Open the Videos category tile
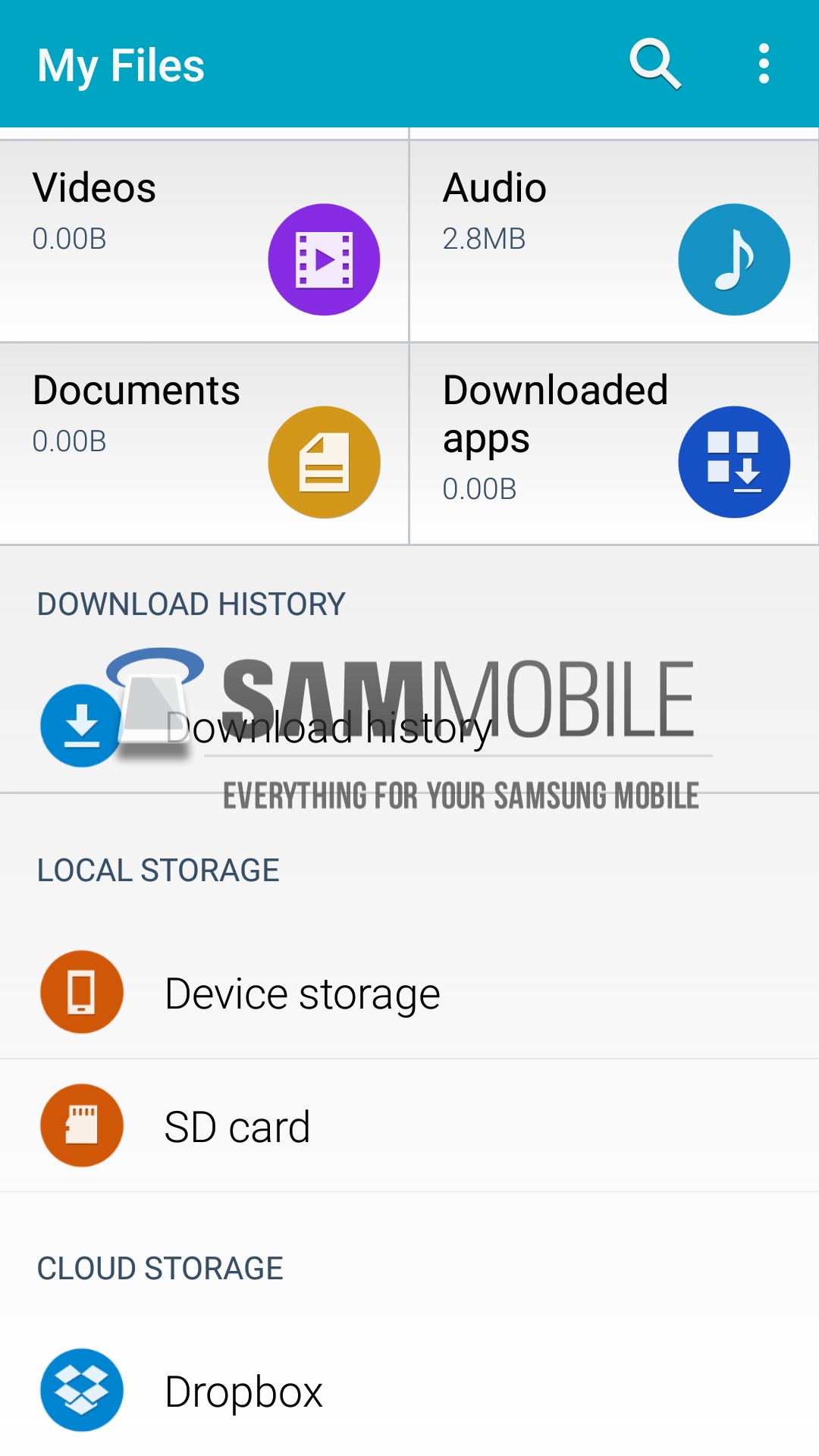Screen dimensions: 819x1456 point(203,241)
